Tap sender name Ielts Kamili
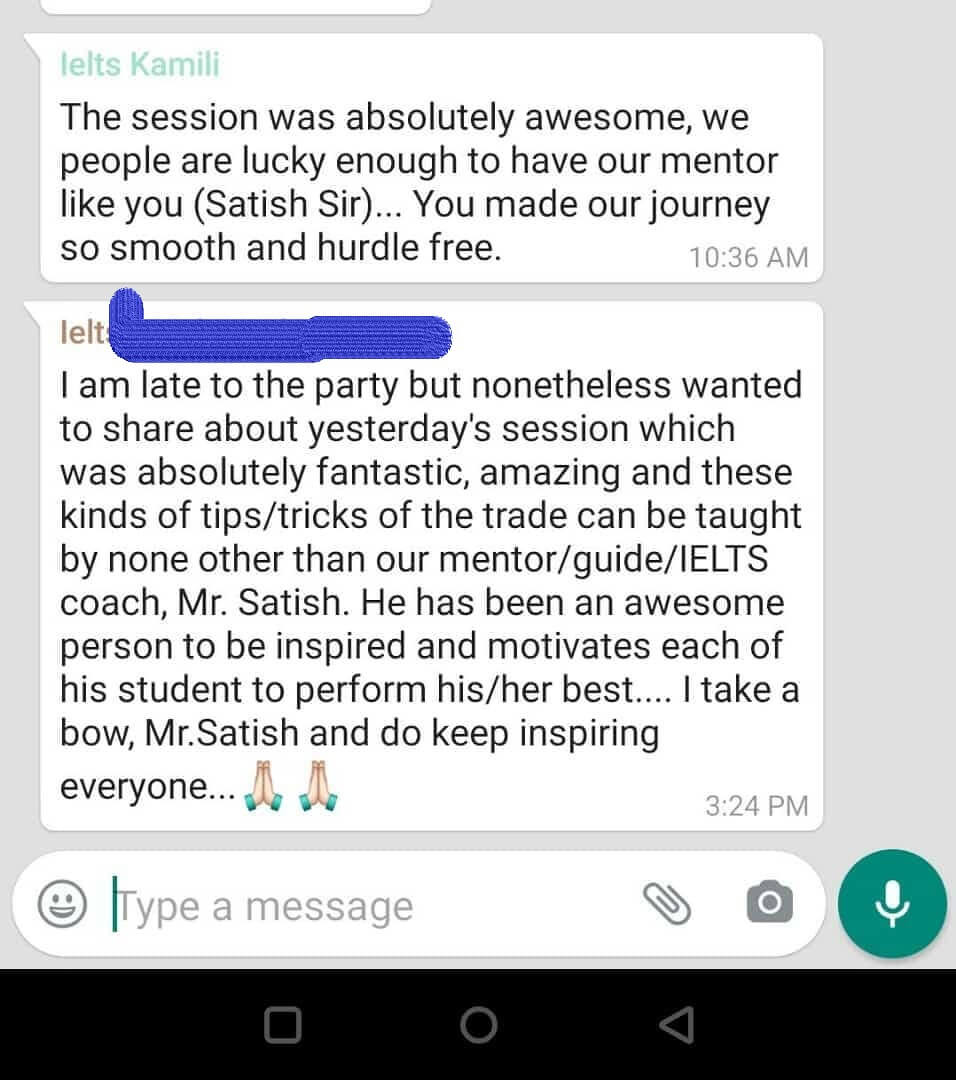The height and width of the screenshot is (1080, 956). click(140, 65)
